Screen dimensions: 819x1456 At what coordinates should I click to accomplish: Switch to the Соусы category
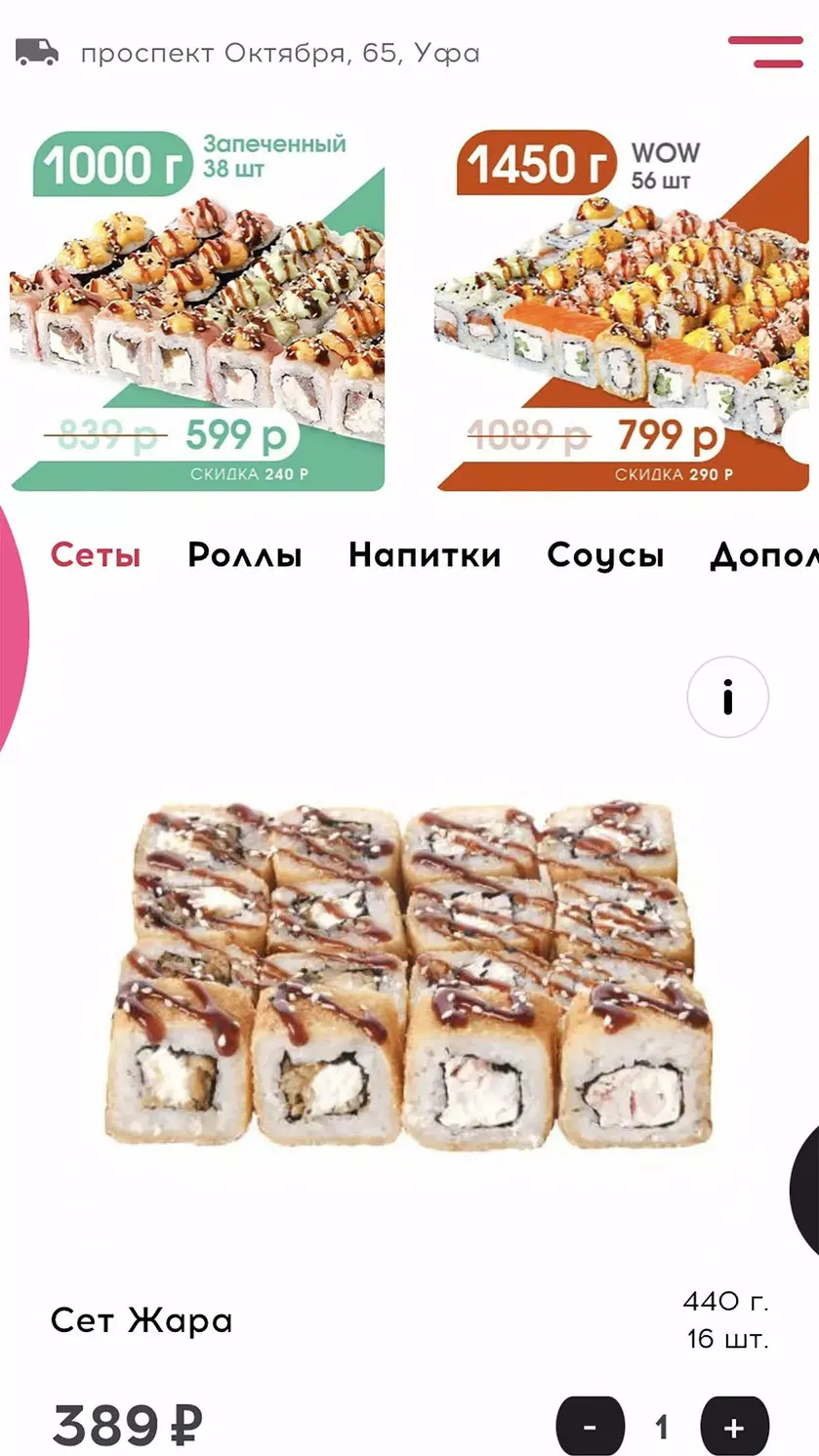[605, 555]
